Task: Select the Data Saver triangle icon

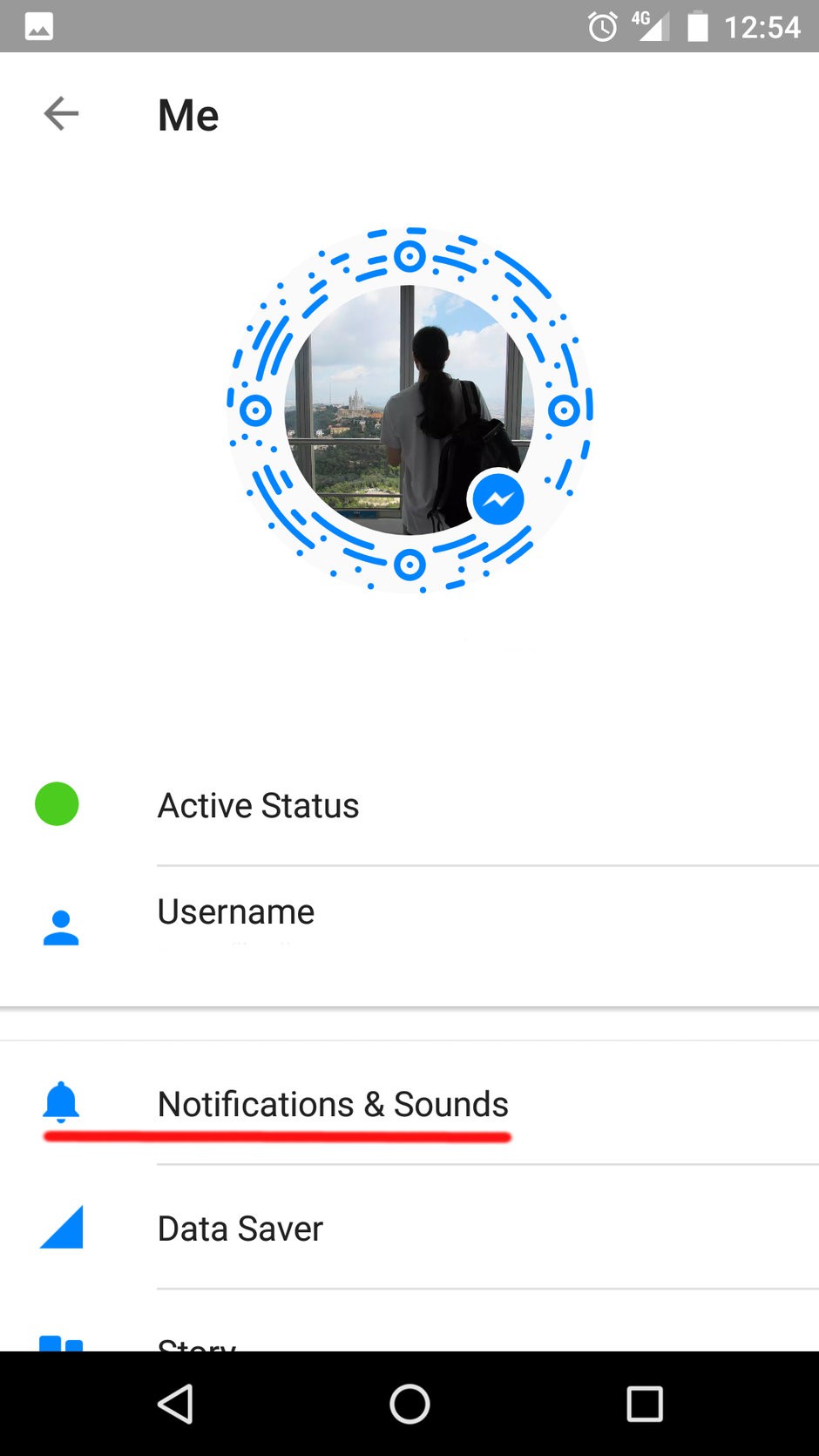Action: (x=59, y=1229)
